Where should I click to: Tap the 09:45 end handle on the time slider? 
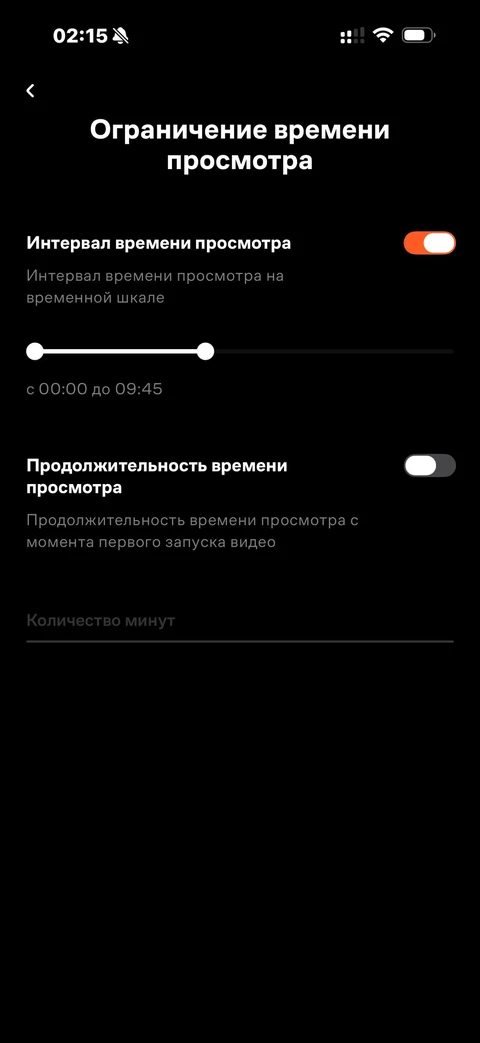[205, 351]
